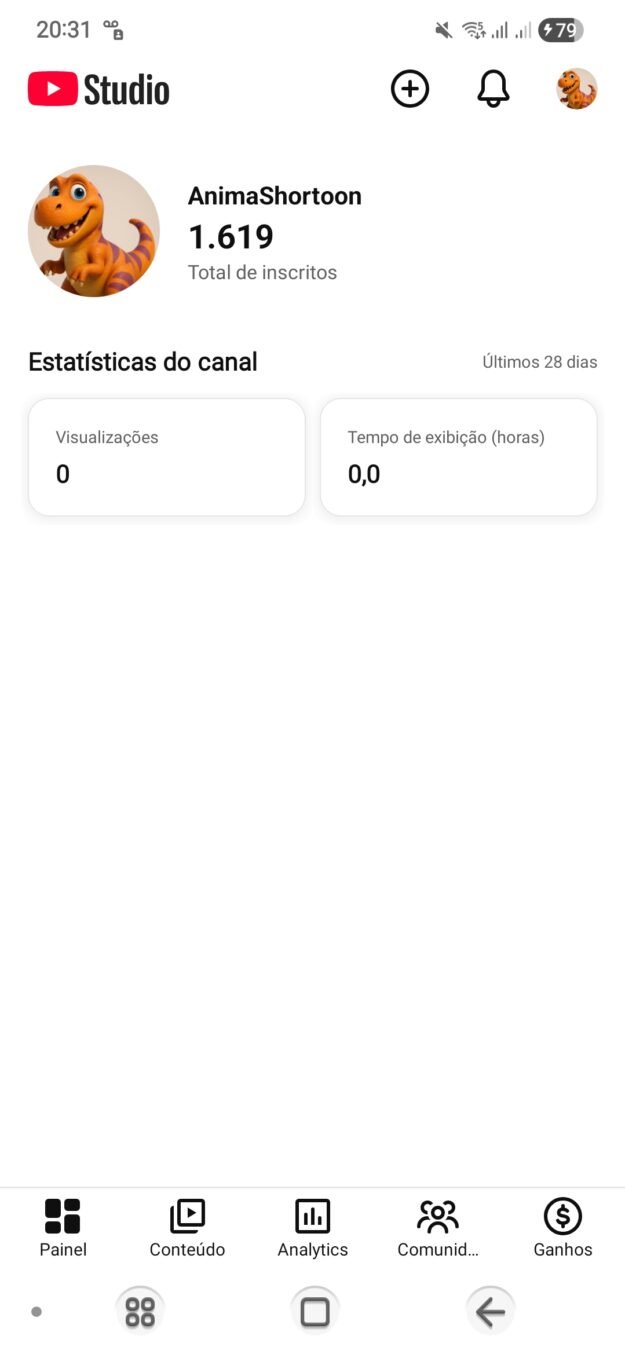625x1354 pixels.
Task: Tap the system home button
Action: point(315,1311)
